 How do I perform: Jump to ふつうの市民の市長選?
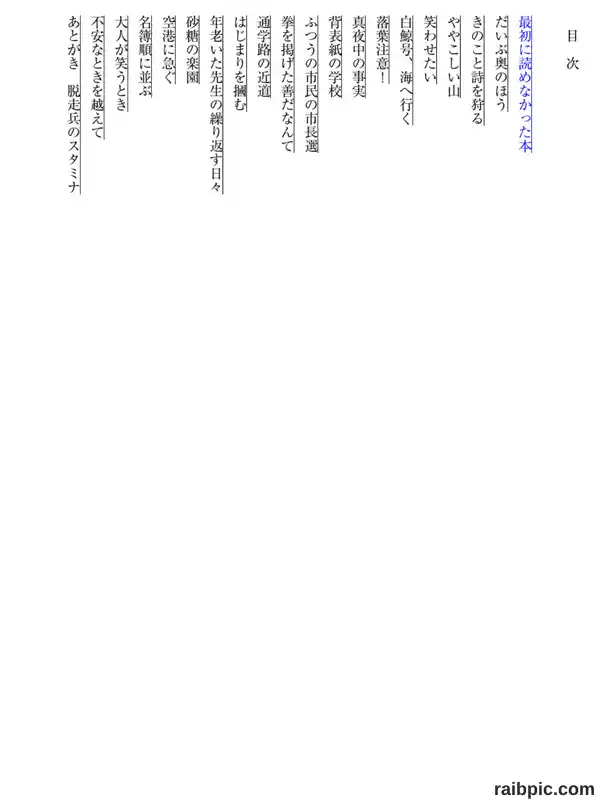click(x=311, y=84)
